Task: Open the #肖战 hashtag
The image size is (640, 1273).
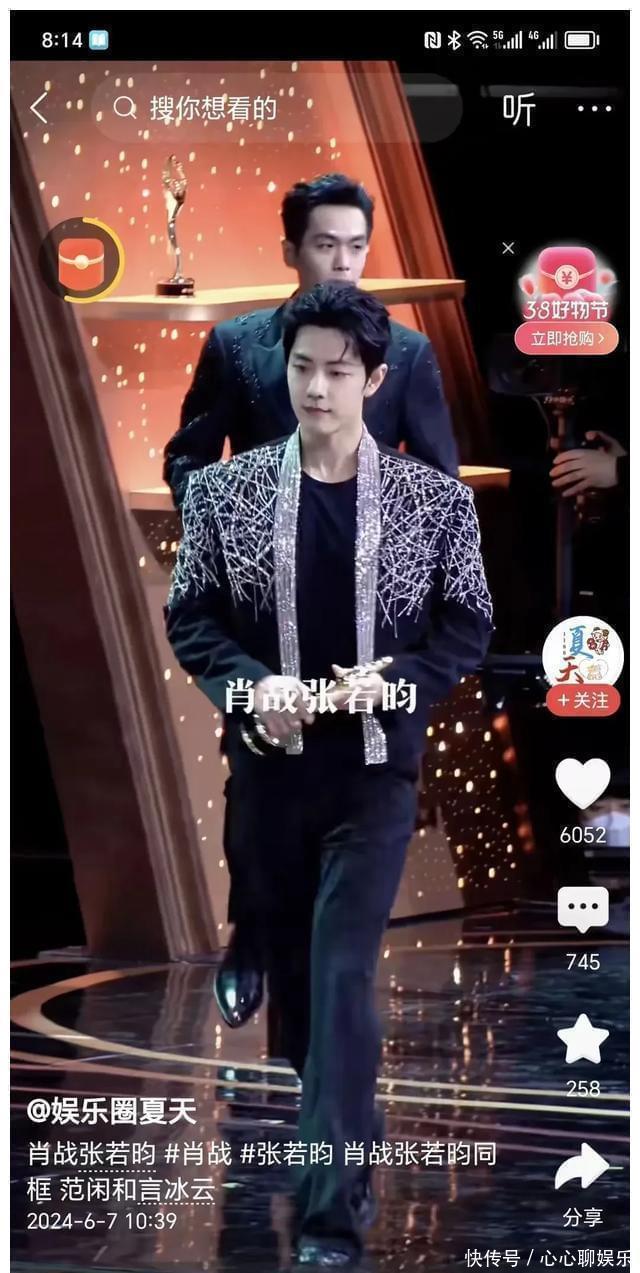Action: (x=198, y=1154)
